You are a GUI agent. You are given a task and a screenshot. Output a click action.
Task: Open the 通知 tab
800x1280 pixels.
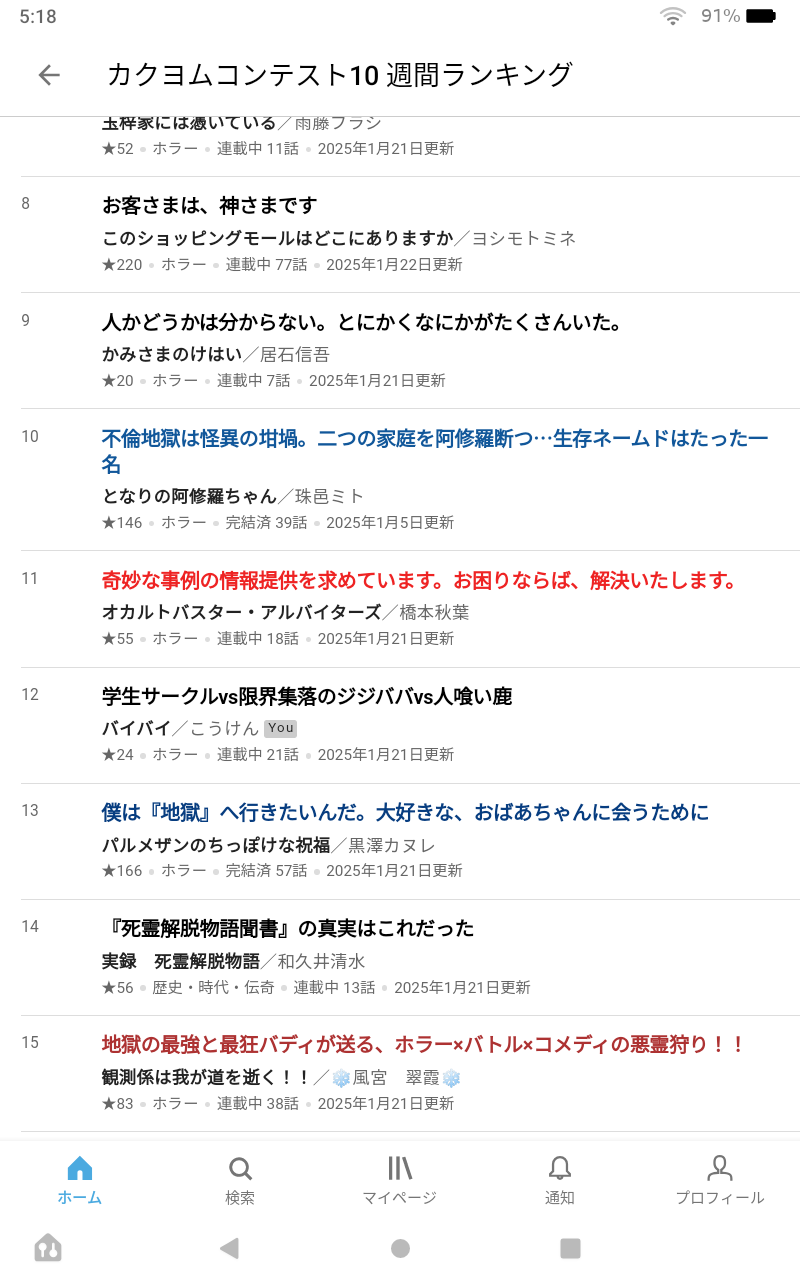click(x=560, y=1180)
